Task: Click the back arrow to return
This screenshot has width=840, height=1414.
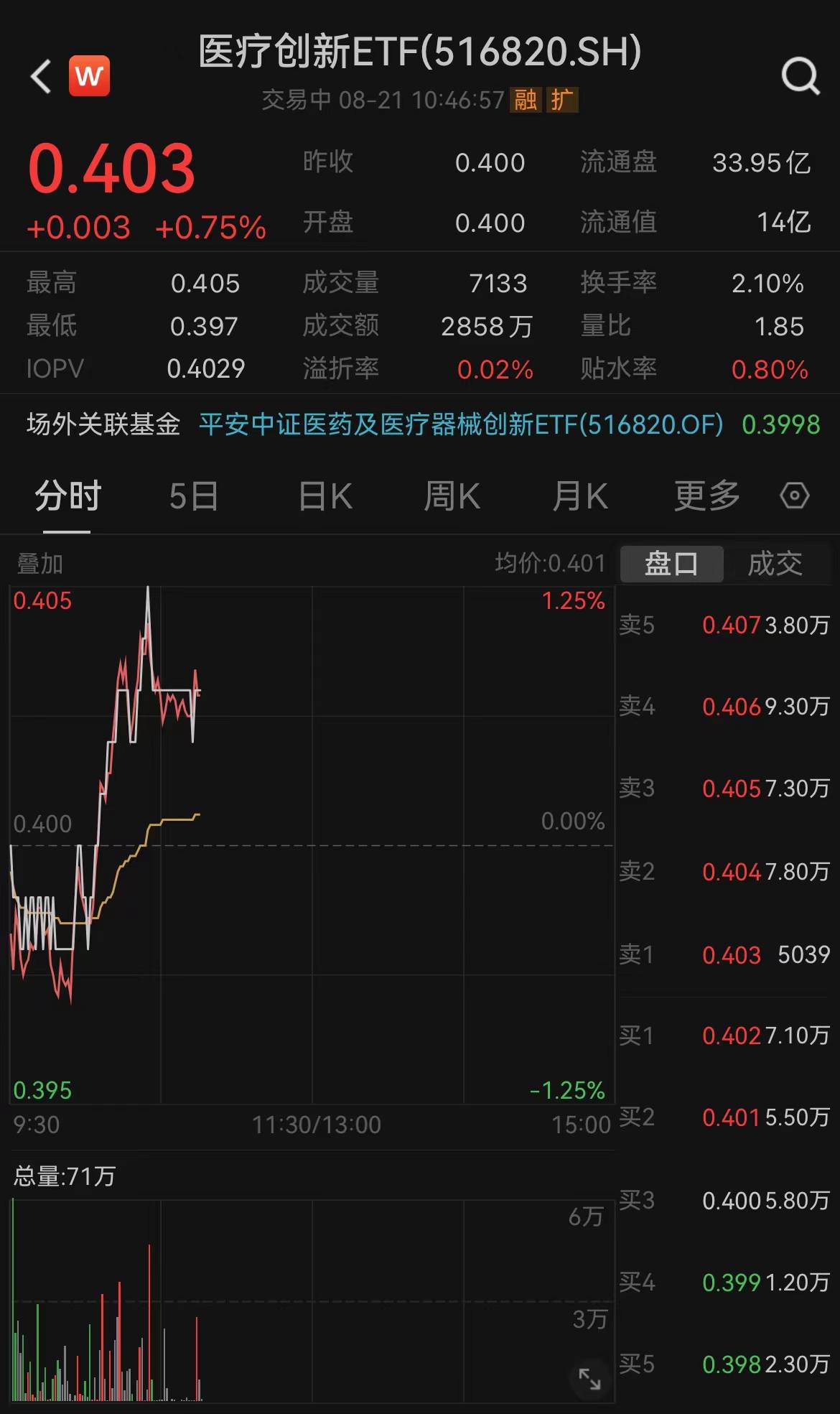Action: pos(39,77)
